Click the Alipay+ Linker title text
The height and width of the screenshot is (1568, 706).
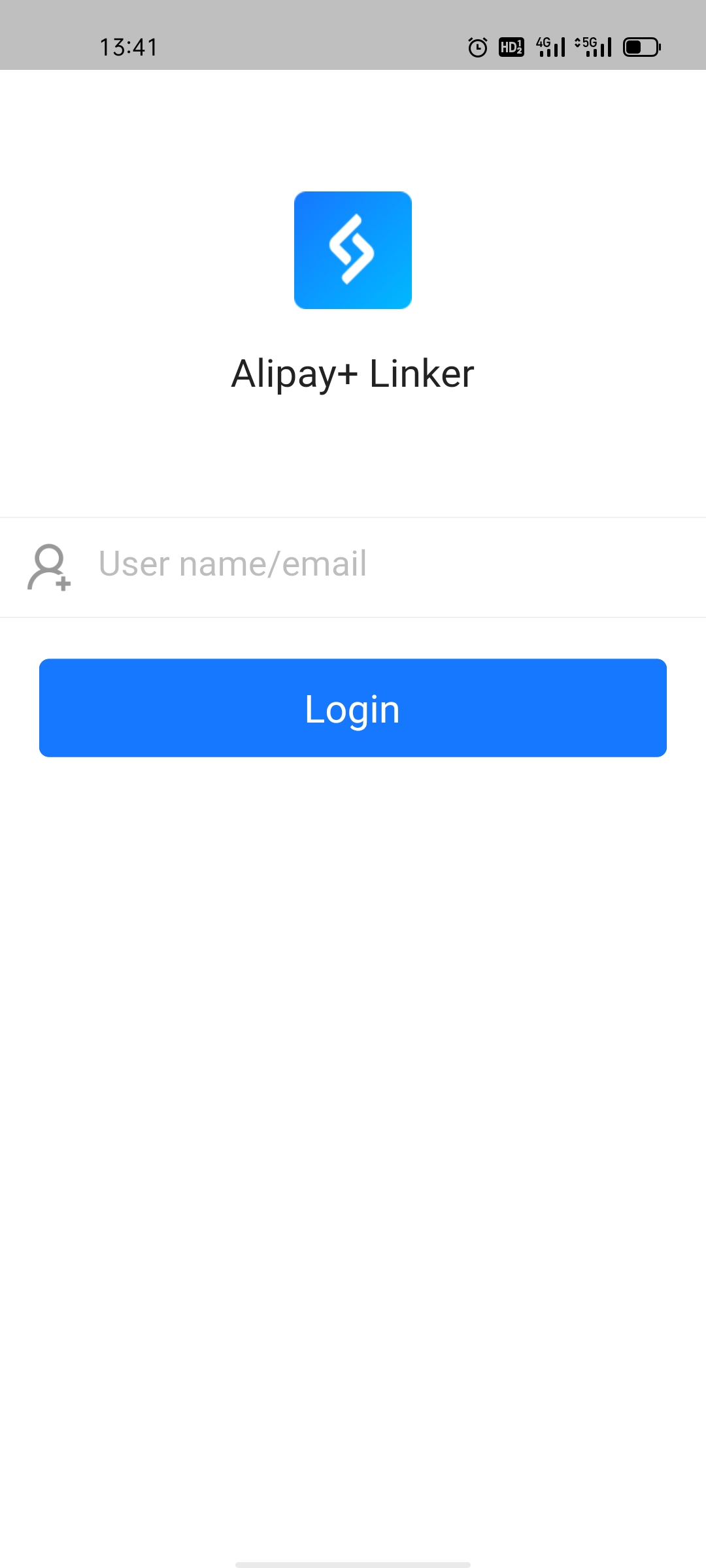tap(353, 373)
